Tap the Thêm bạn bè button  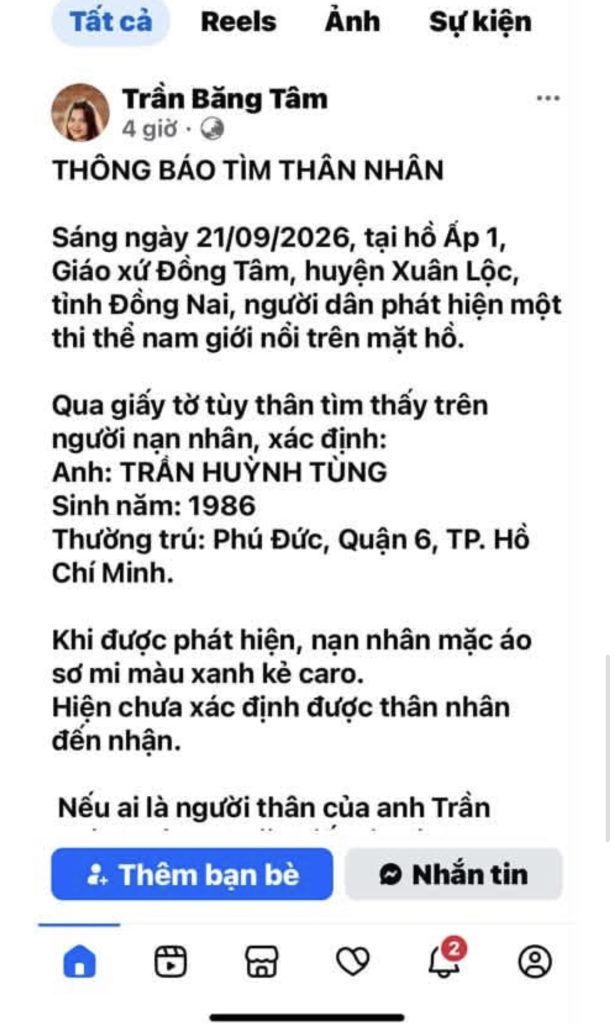pyautogui.click(x=192, y=874)
